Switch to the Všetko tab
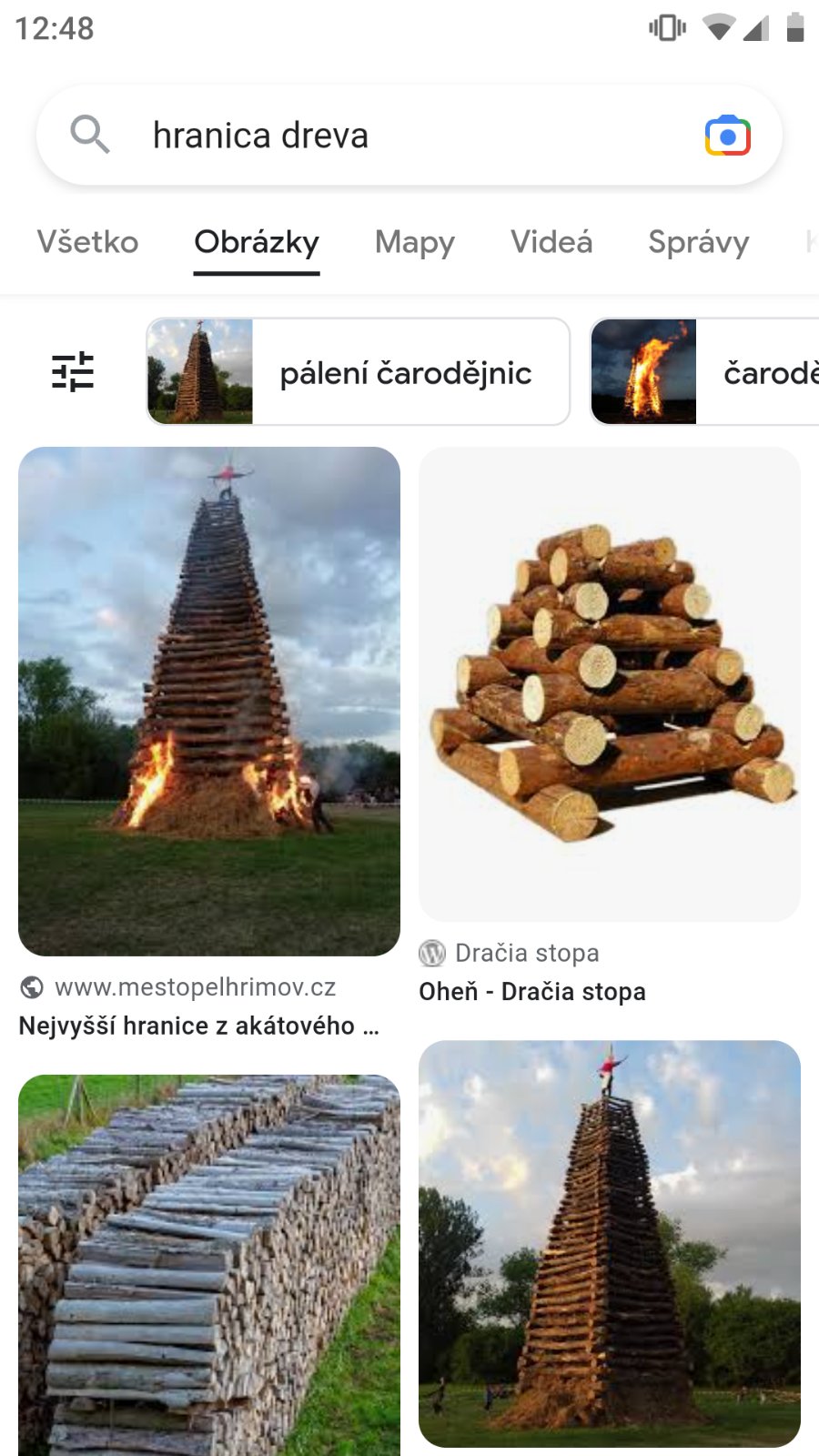The image size is (819, 1456). point(87,242)
